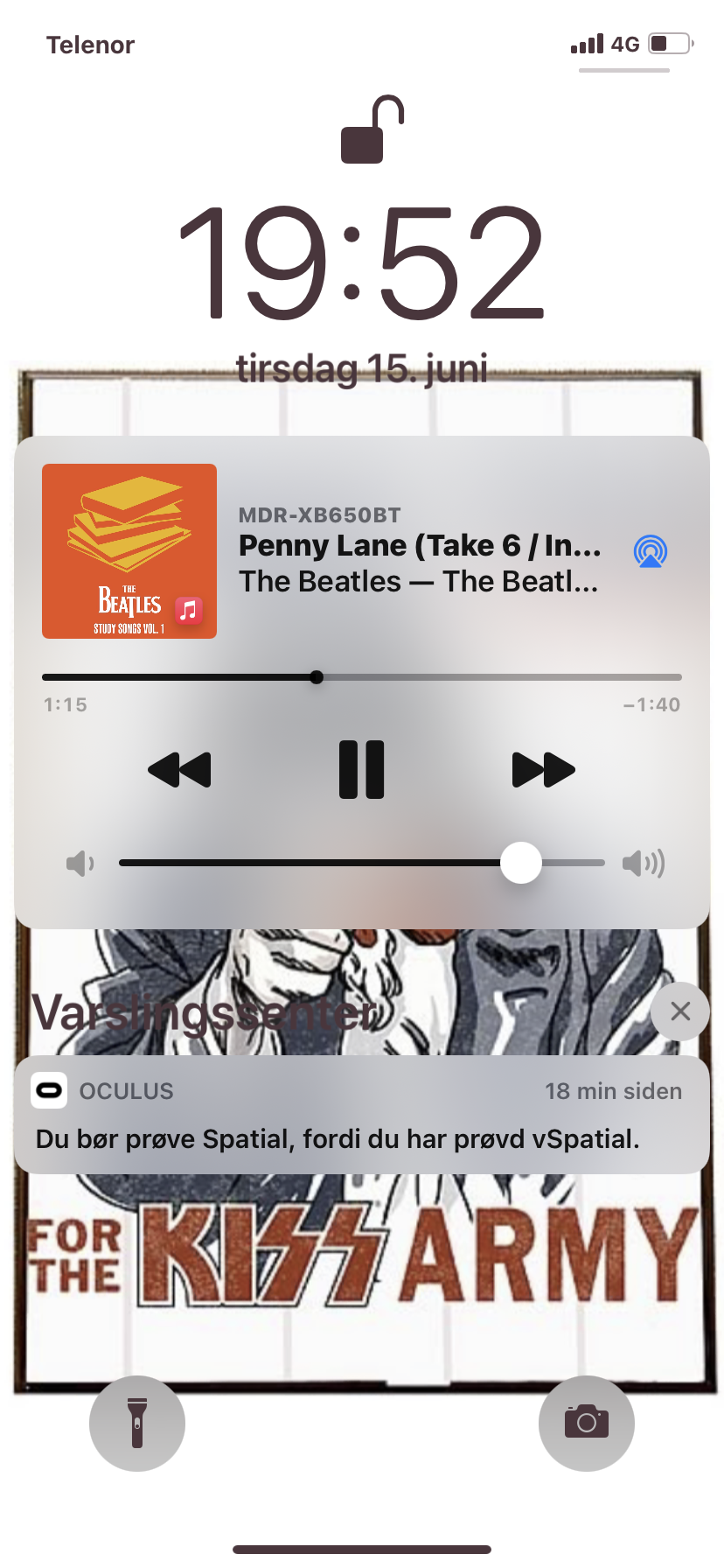Skip to the next track
Viewport: 724px width, 1568px height.
(x=543, y=770)
